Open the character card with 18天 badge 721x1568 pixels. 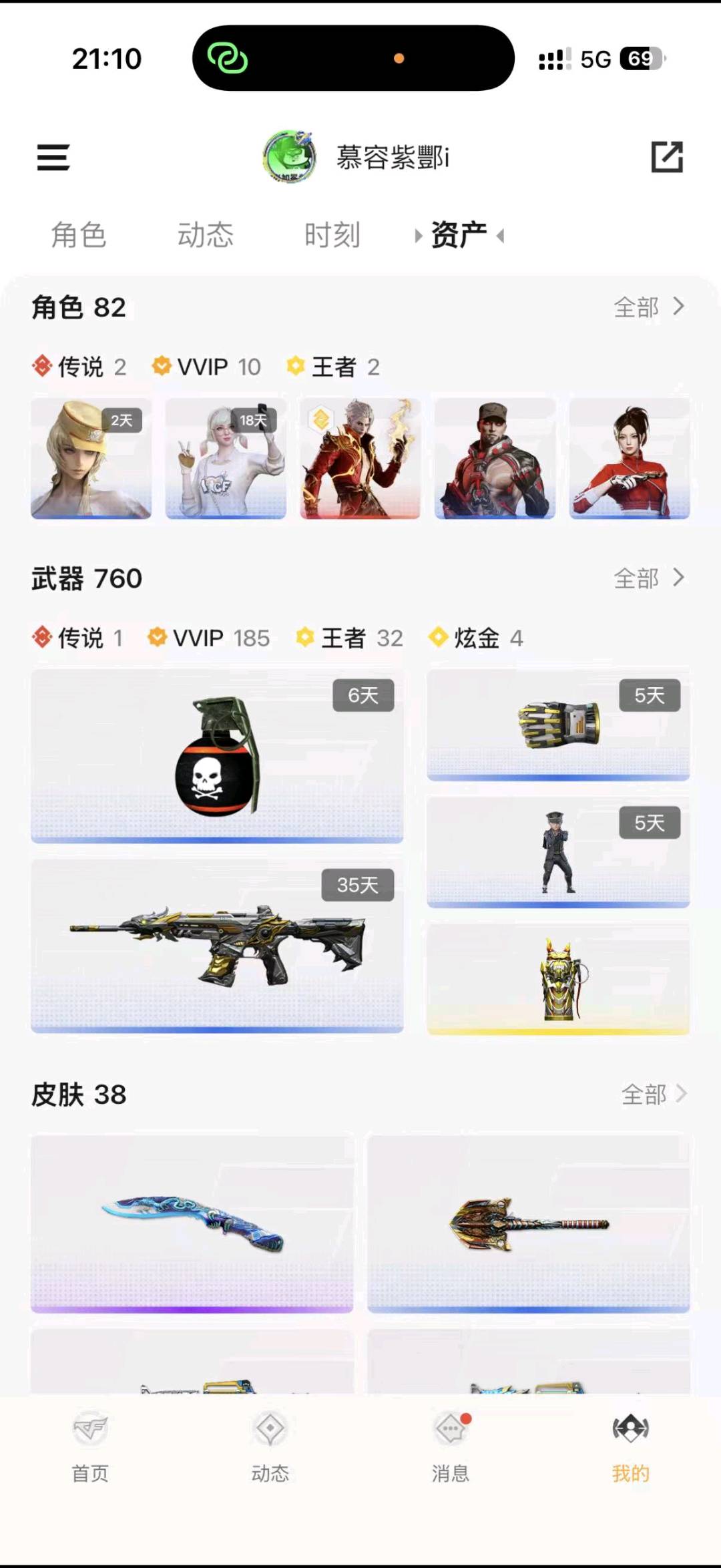pos(226,459)
